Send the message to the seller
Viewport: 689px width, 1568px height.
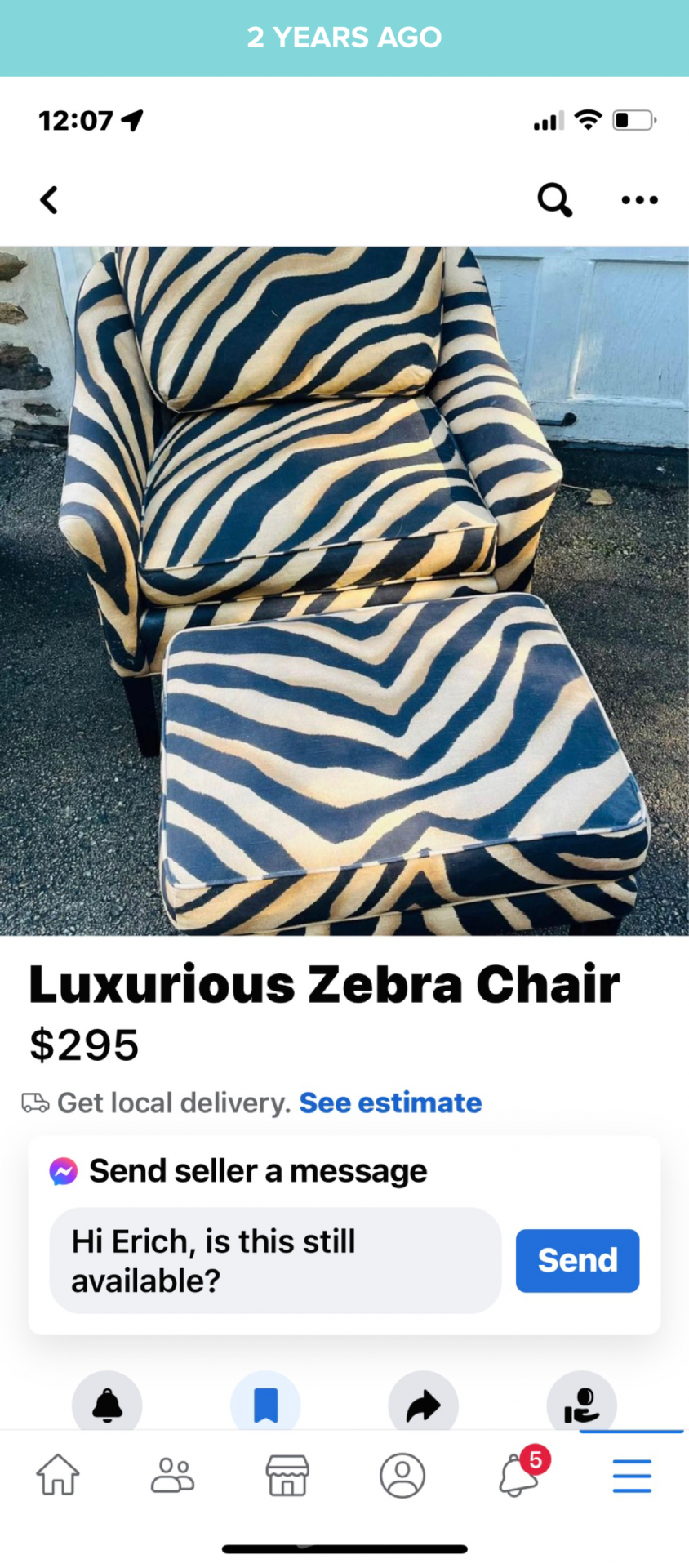pyautogui.click(x=577, y=1260)
